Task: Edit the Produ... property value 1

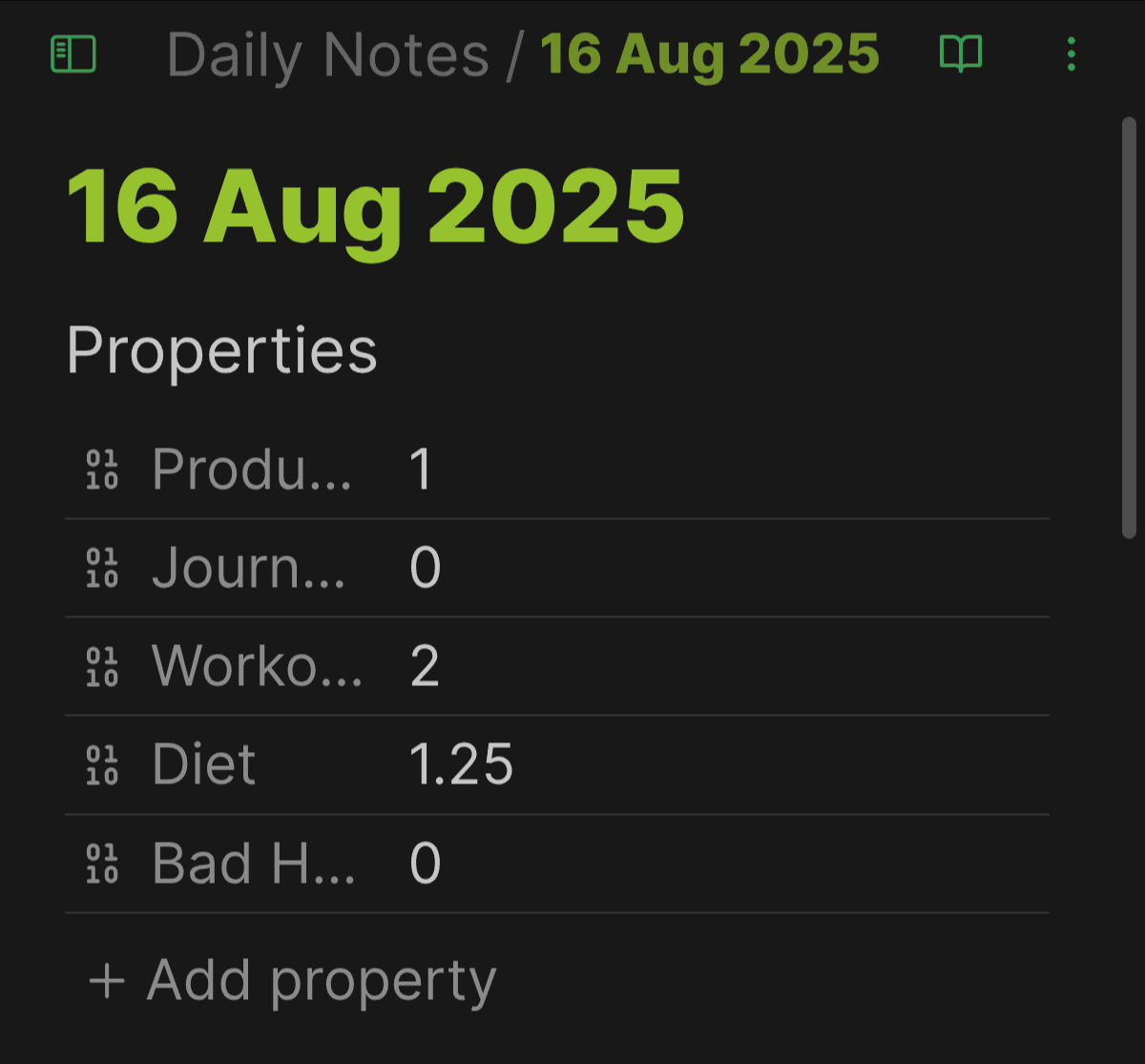Action: [x=421, y=469]
